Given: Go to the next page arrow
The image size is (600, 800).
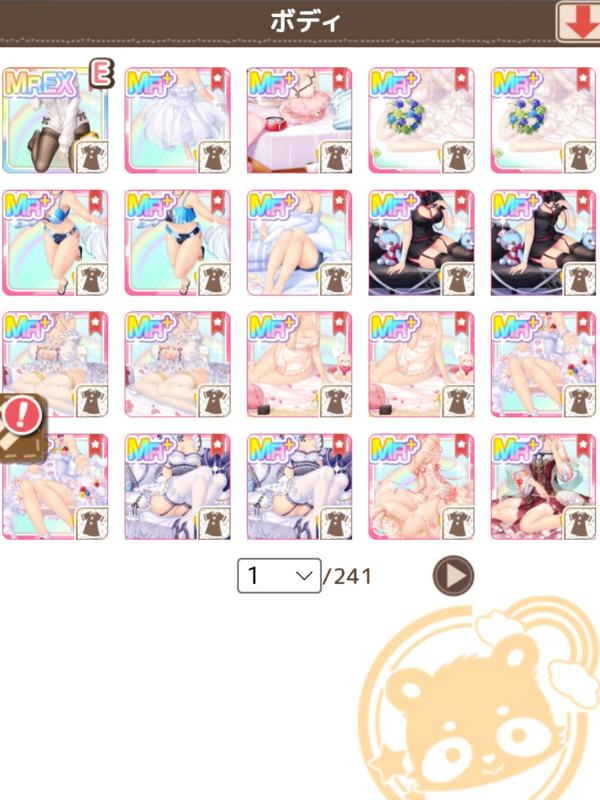Looking at the screenshot, I should coord(452,575).
